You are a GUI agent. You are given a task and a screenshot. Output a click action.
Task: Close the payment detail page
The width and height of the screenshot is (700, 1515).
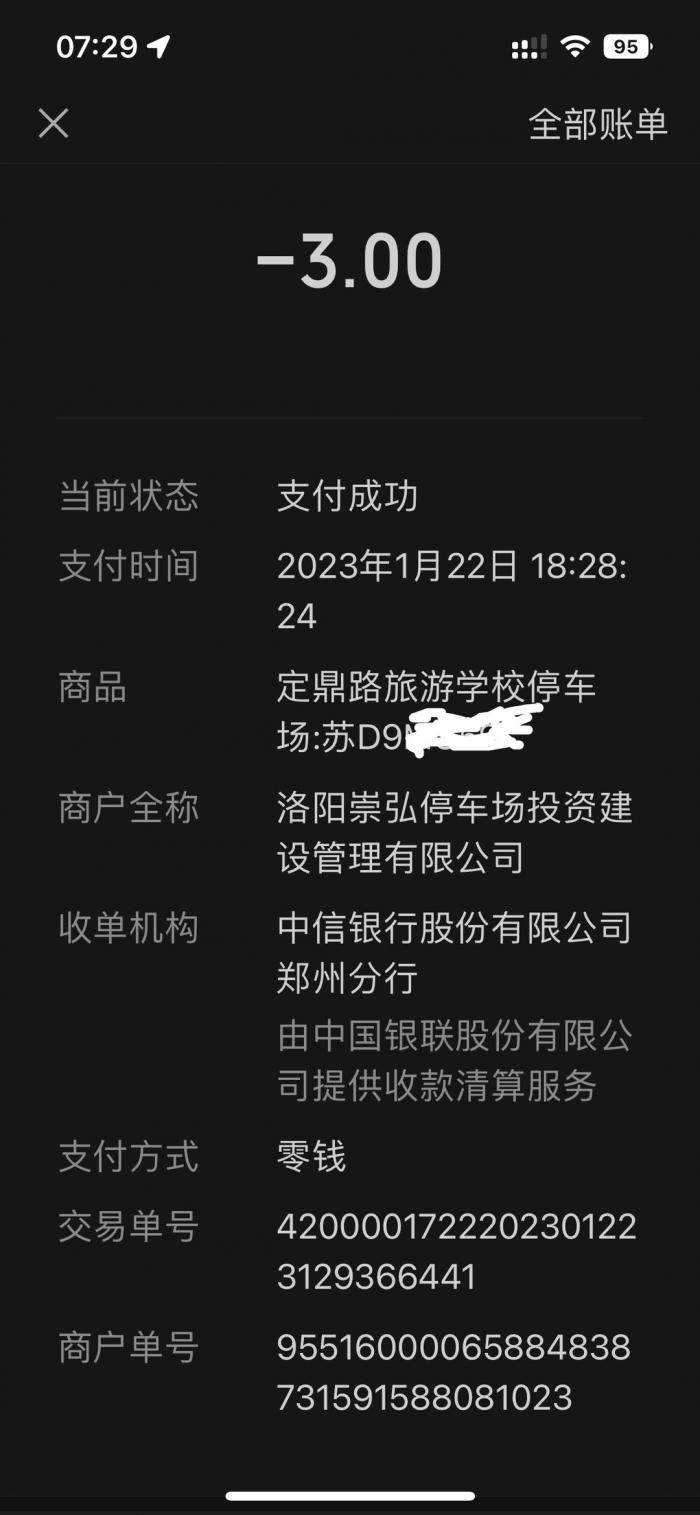point(53,123)
